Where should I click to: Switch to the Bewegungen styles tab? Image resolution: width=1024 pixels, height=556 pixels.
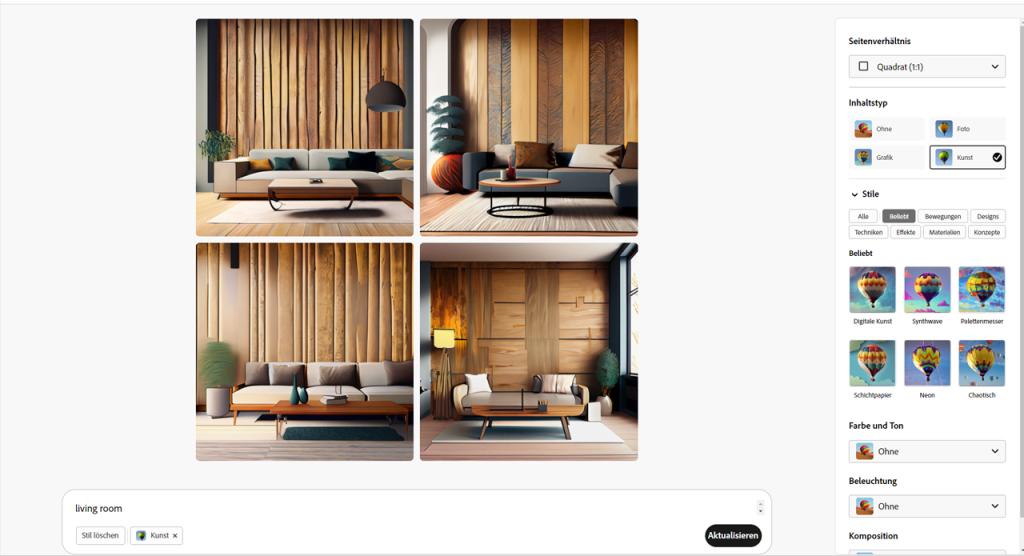click(x=942, y=216)
